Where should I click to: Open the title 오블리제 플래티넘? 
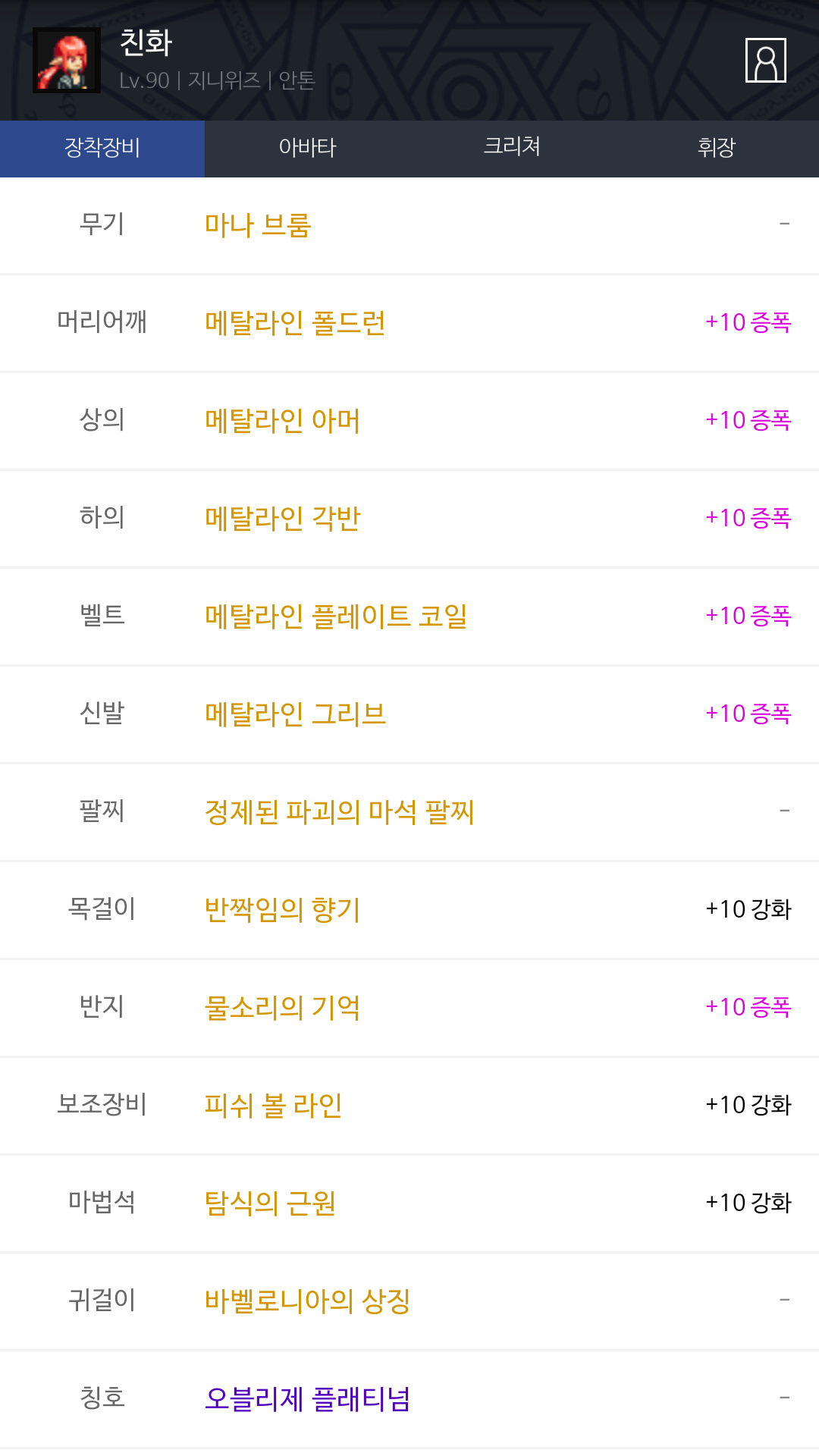coord(307,1399)
